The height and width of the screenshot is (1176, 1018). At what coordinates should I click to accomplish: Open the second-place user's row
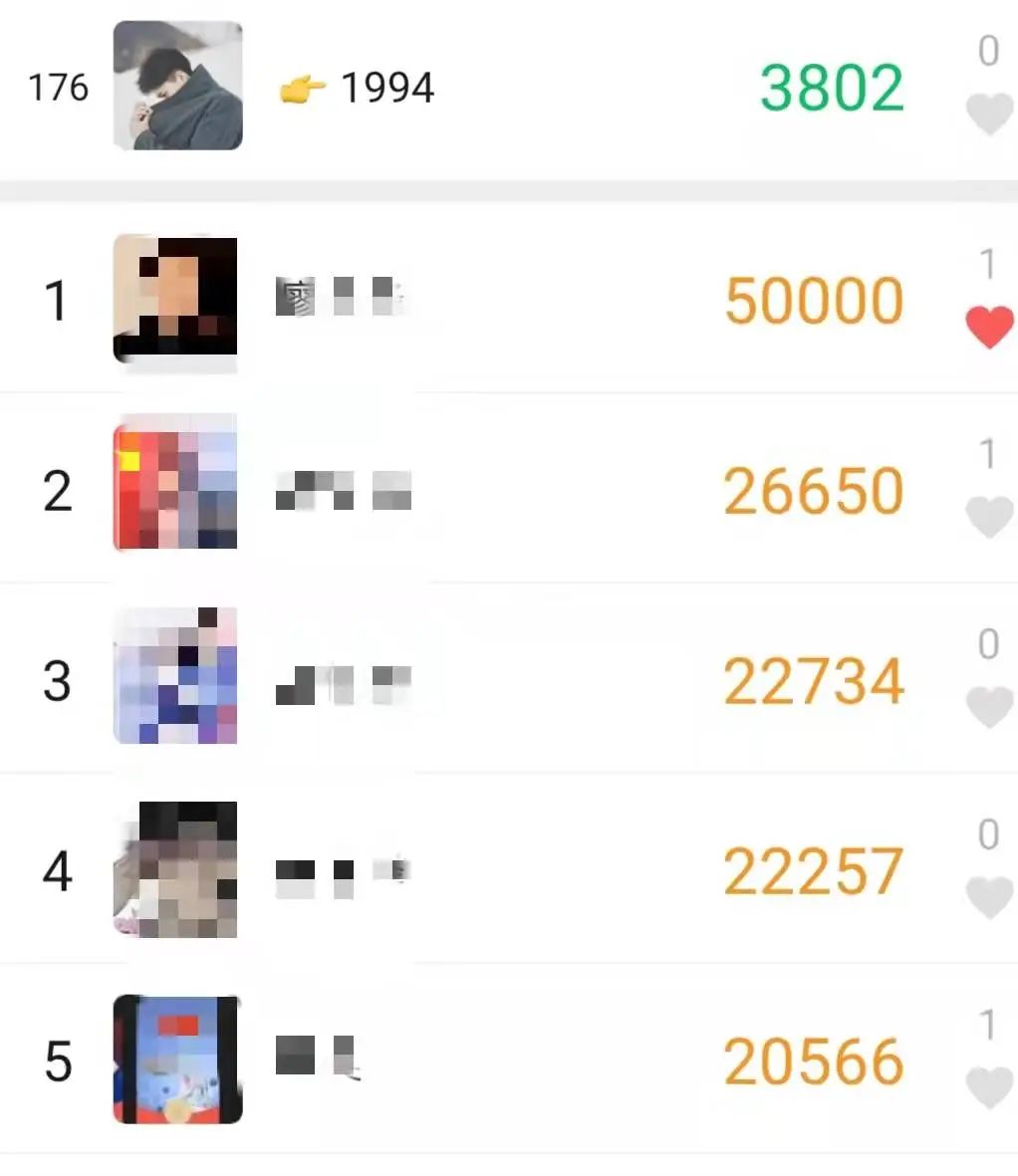pos(498,490)
